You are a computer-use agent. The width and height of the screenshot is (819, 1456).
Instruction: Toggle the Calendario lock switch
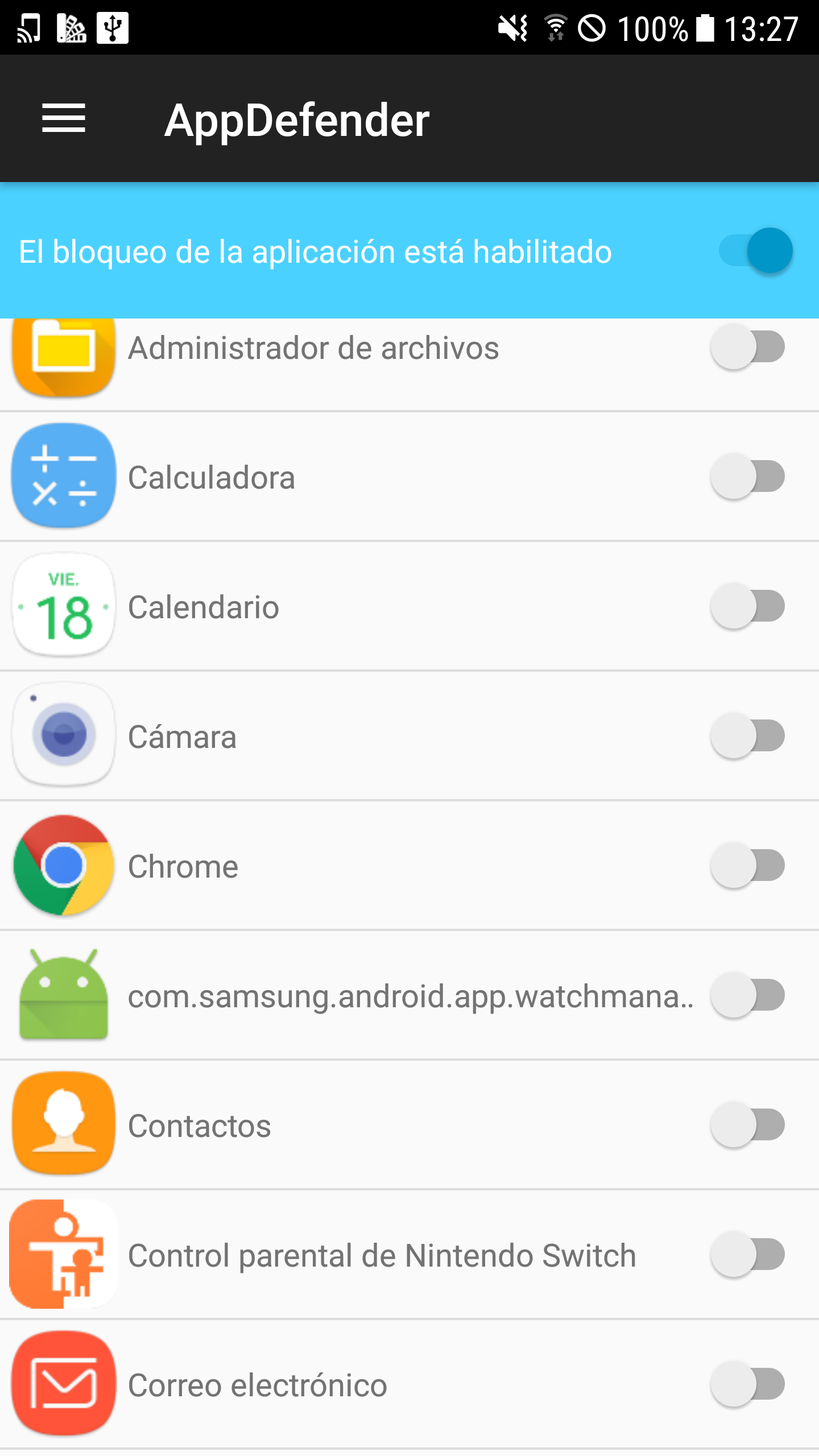[748, 606]
